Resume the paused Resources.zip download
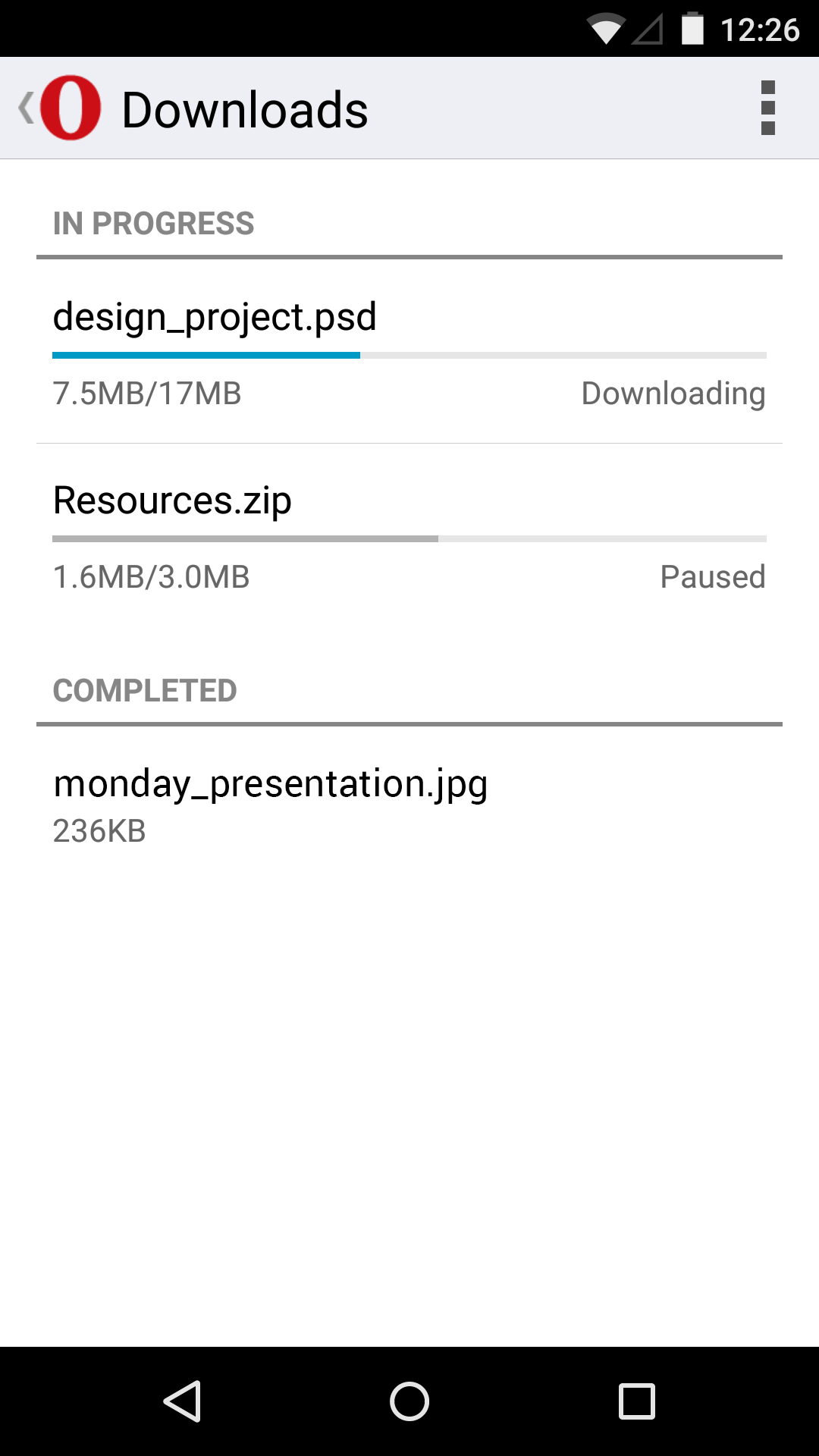Screen dimensions: 819x1456 coord(409,531)
